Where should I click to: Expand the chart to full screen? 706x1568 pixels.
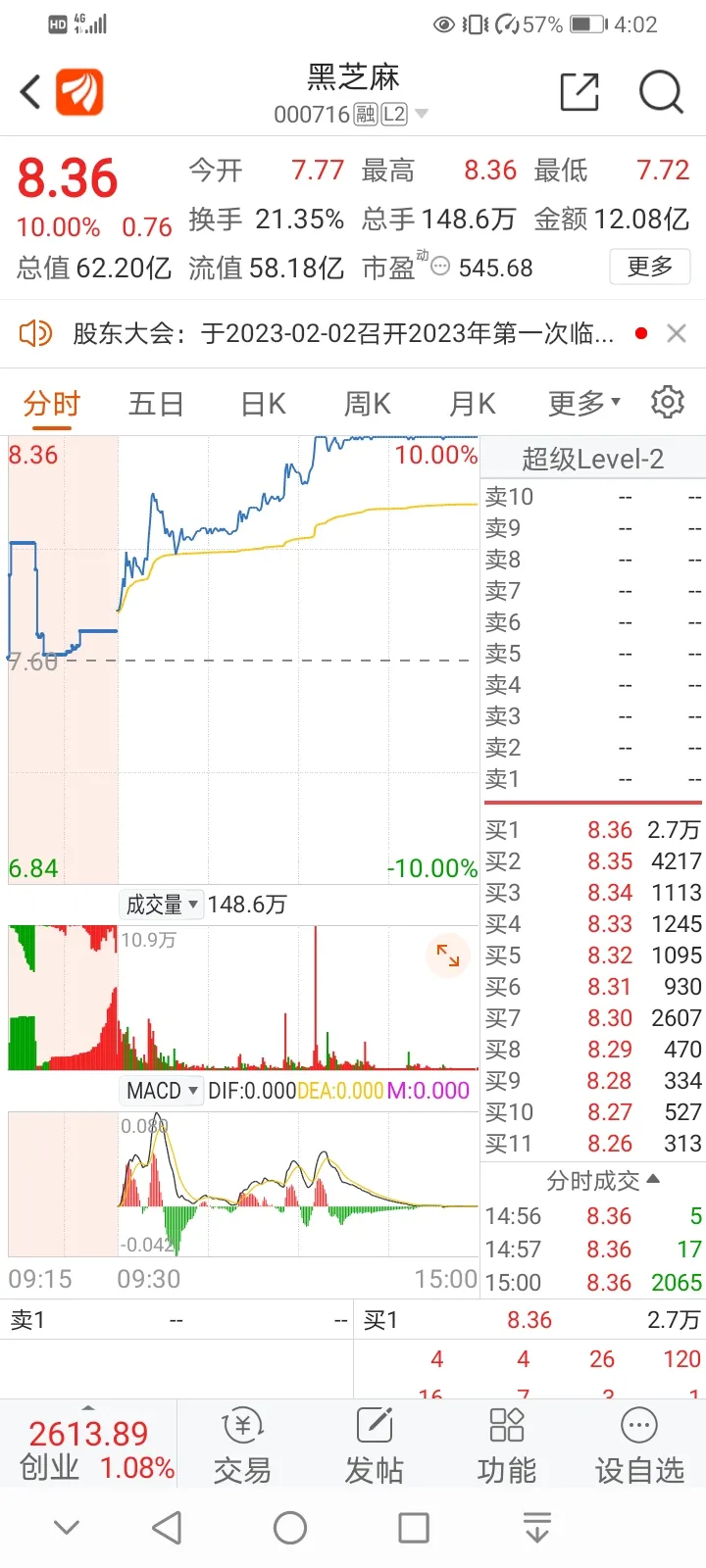tap(448, 955)
